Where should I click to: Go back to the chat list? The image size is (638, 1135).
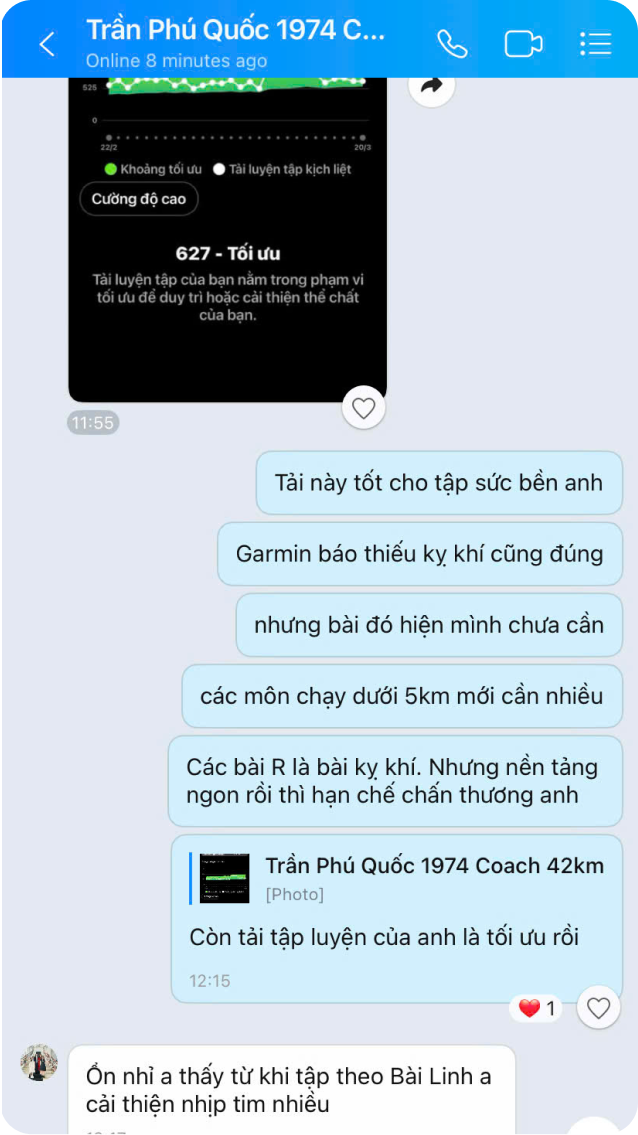46,44
